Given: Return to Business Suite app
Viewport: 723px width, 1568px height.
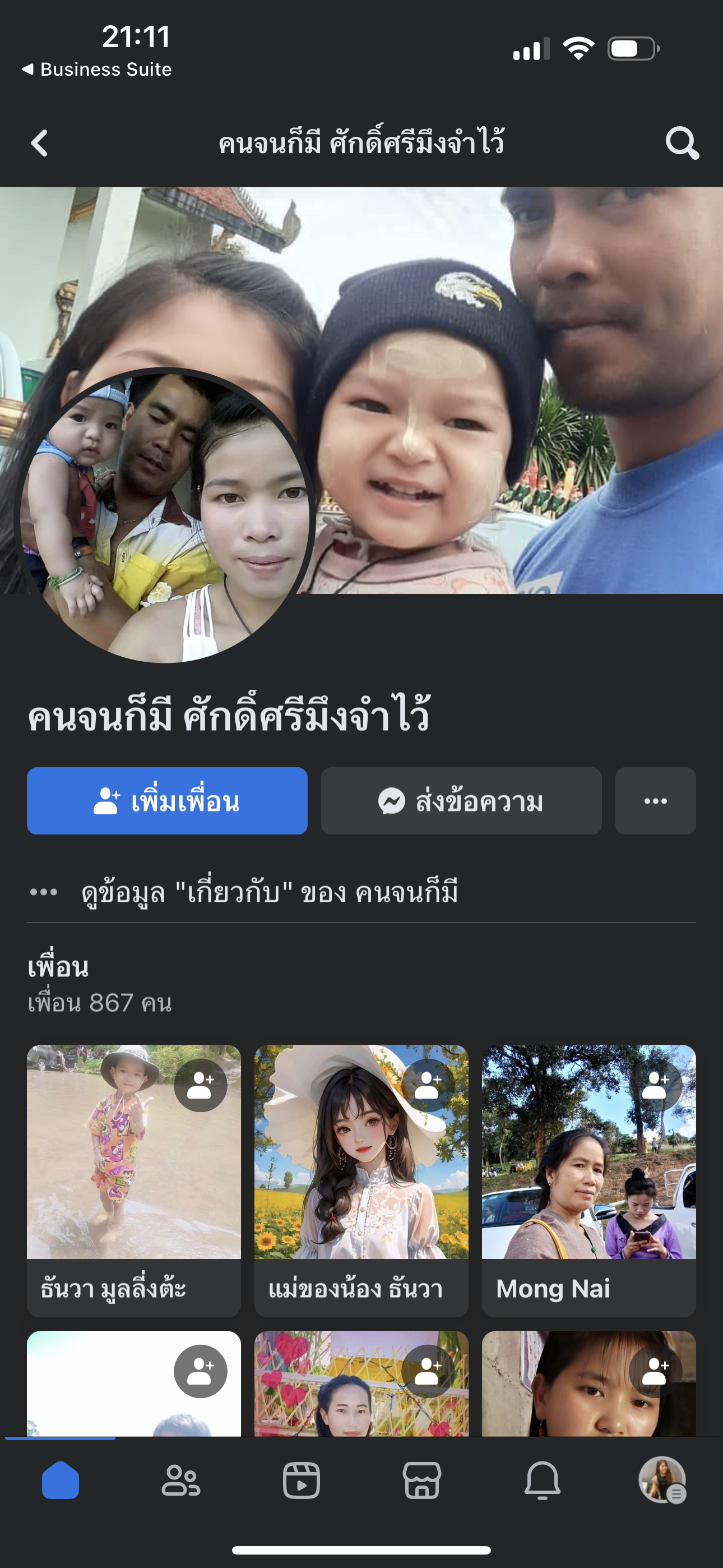Looking at the screenshot, I should coord(98,70).
